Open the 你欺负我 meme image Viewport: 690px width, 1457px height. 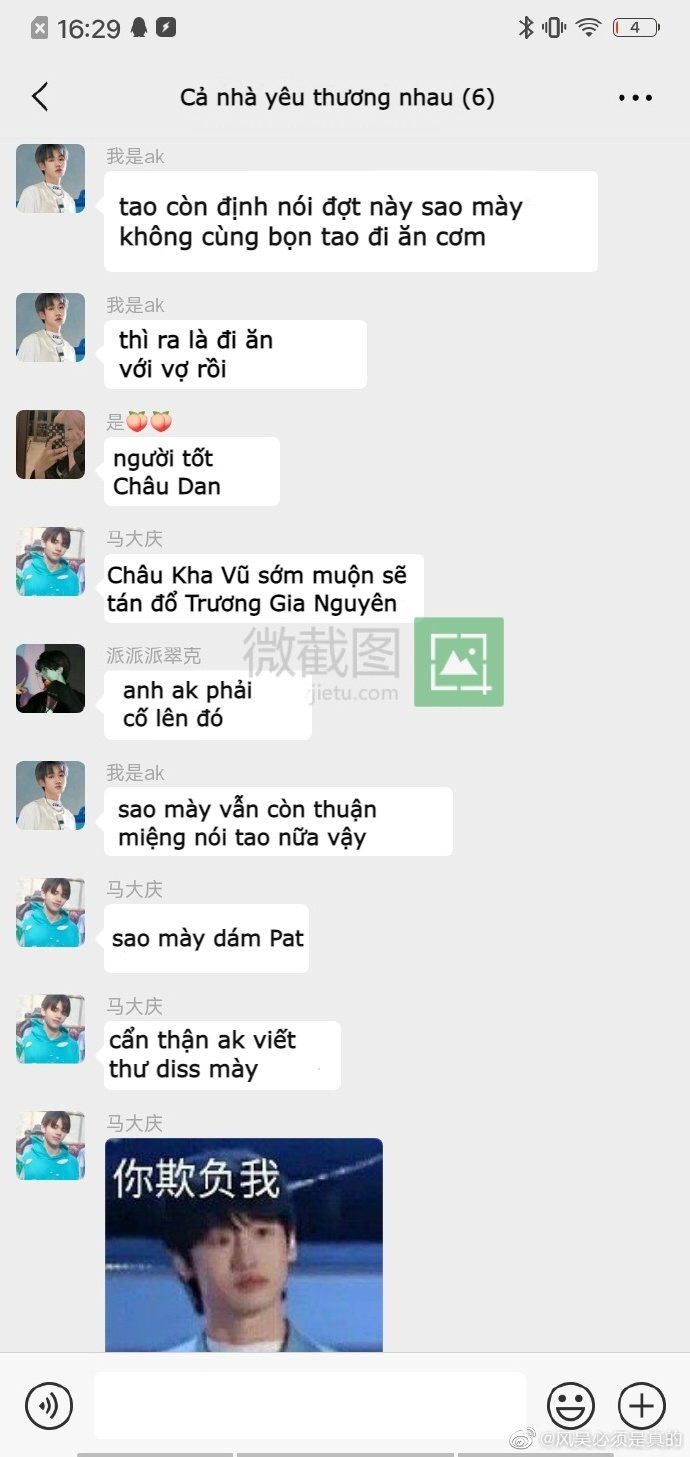[x=244, y=1245]
